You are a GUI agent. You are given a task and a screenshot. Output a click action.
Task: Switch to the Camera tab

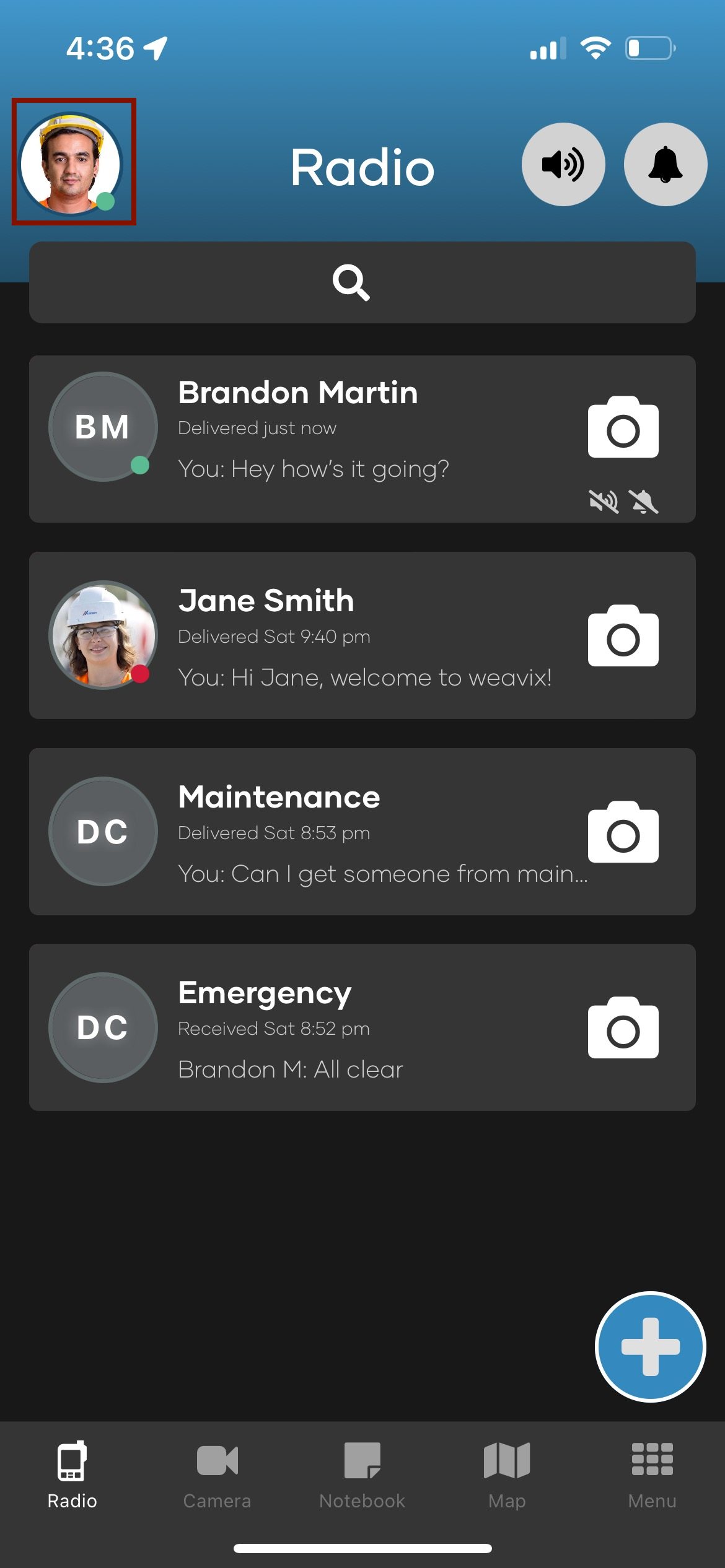coord(217,1474)
